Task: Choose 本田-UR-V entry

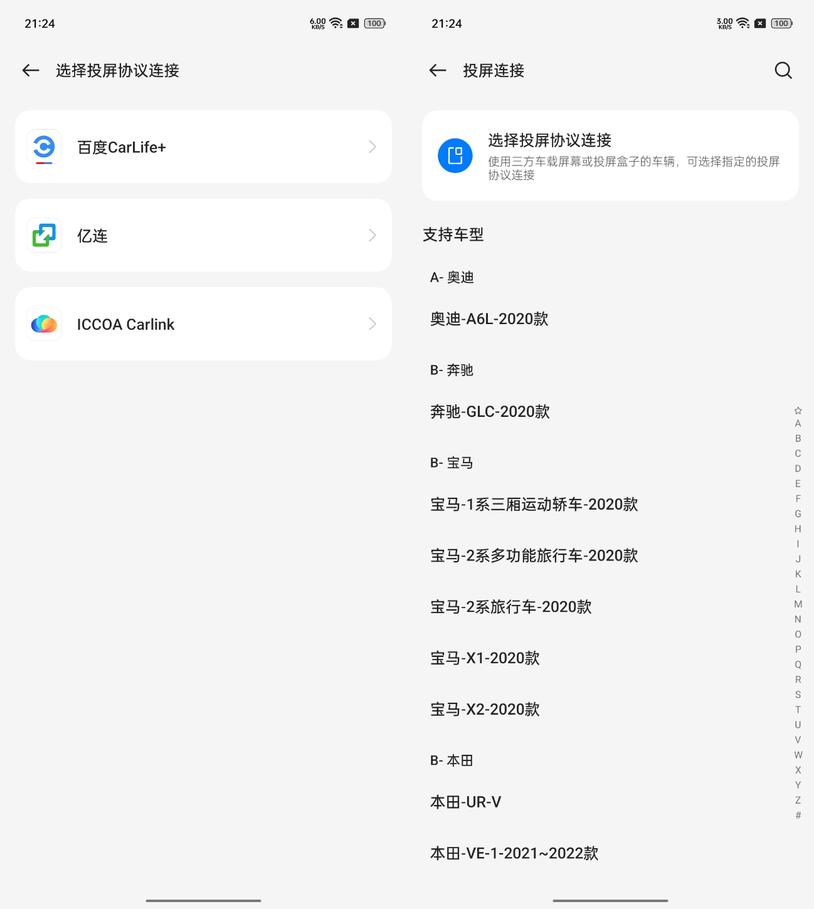Action: [x=466, y=800]
